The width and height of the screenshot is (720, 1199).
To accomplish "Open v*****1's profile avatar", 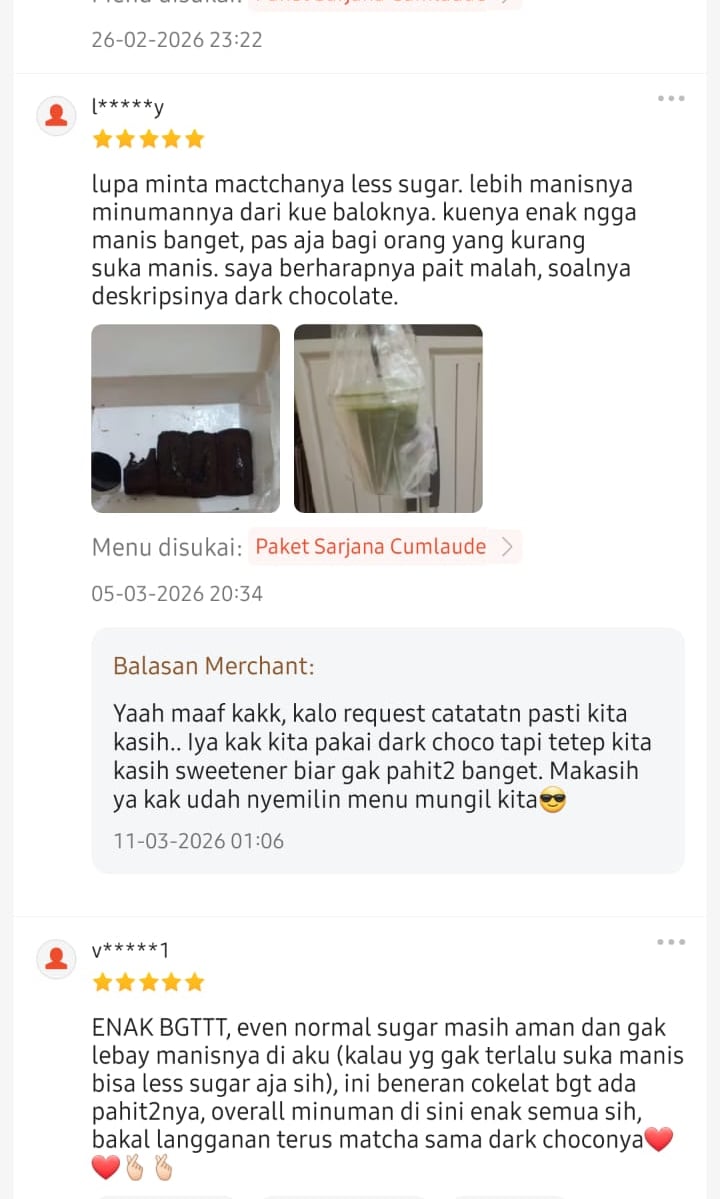I will tap(57, 959).
